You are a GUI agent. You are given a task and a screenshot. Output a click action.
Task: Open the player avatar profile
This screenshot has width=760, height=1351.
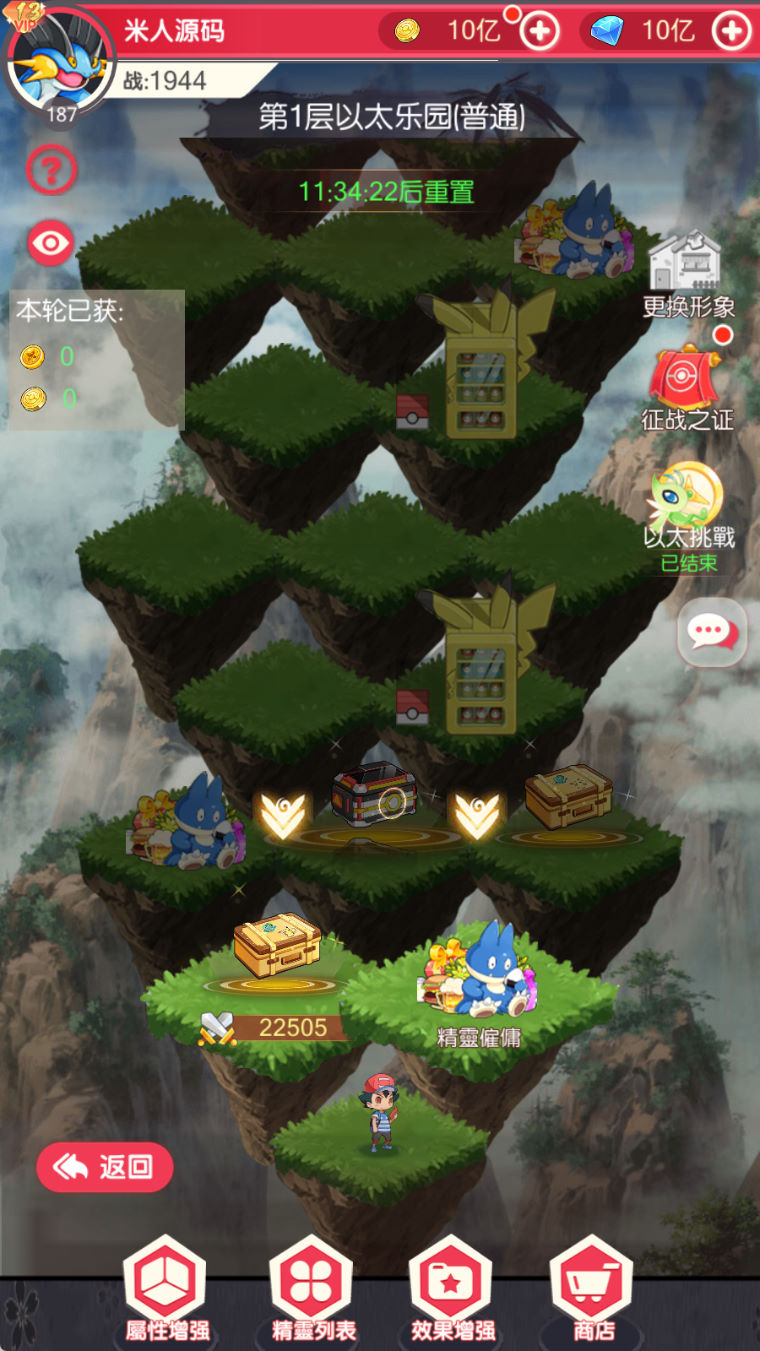coord(58,62)
